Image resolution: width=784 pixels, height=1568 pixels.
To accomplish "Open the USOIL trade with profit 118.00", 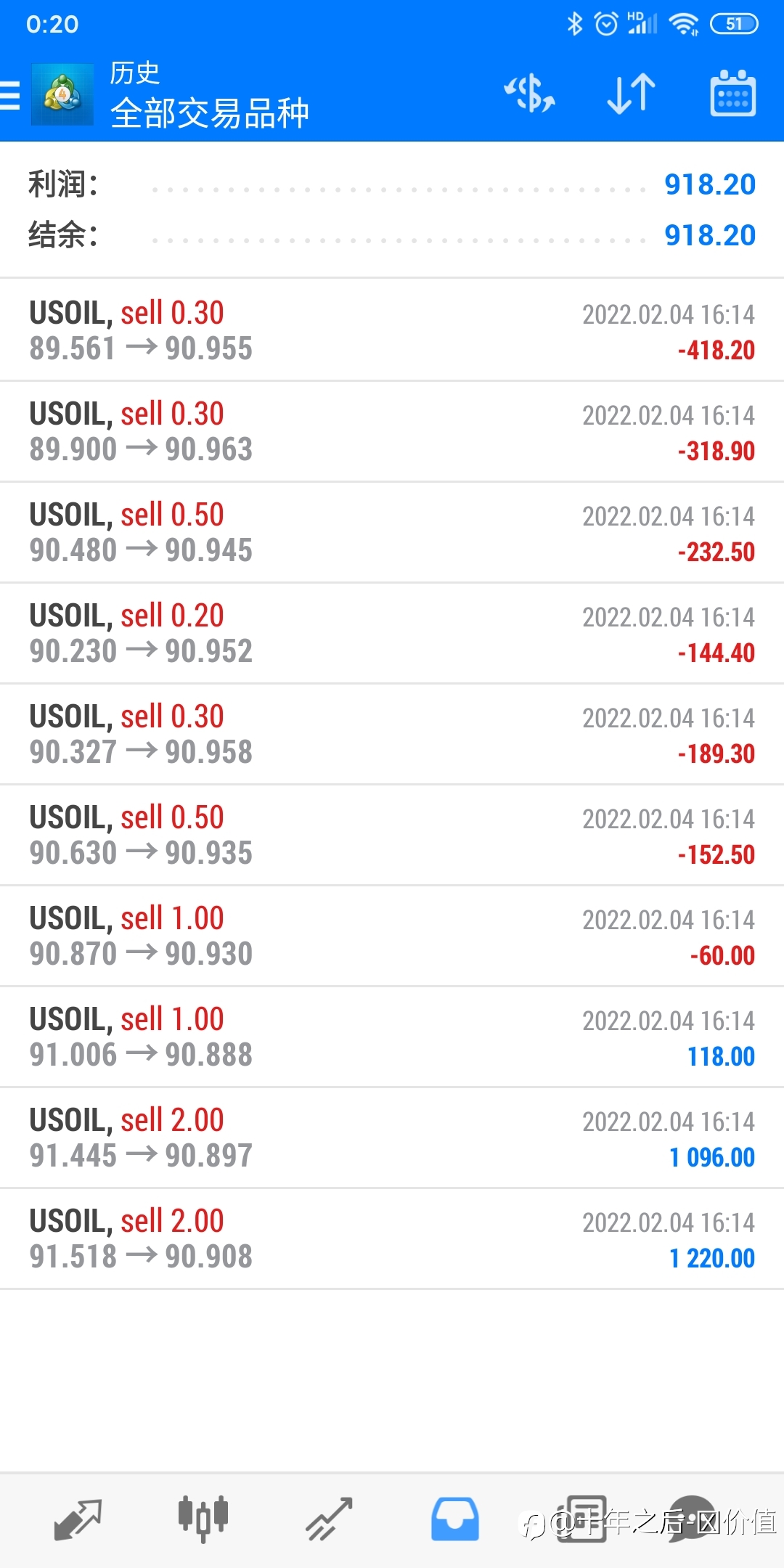I will click(392, 1037).
